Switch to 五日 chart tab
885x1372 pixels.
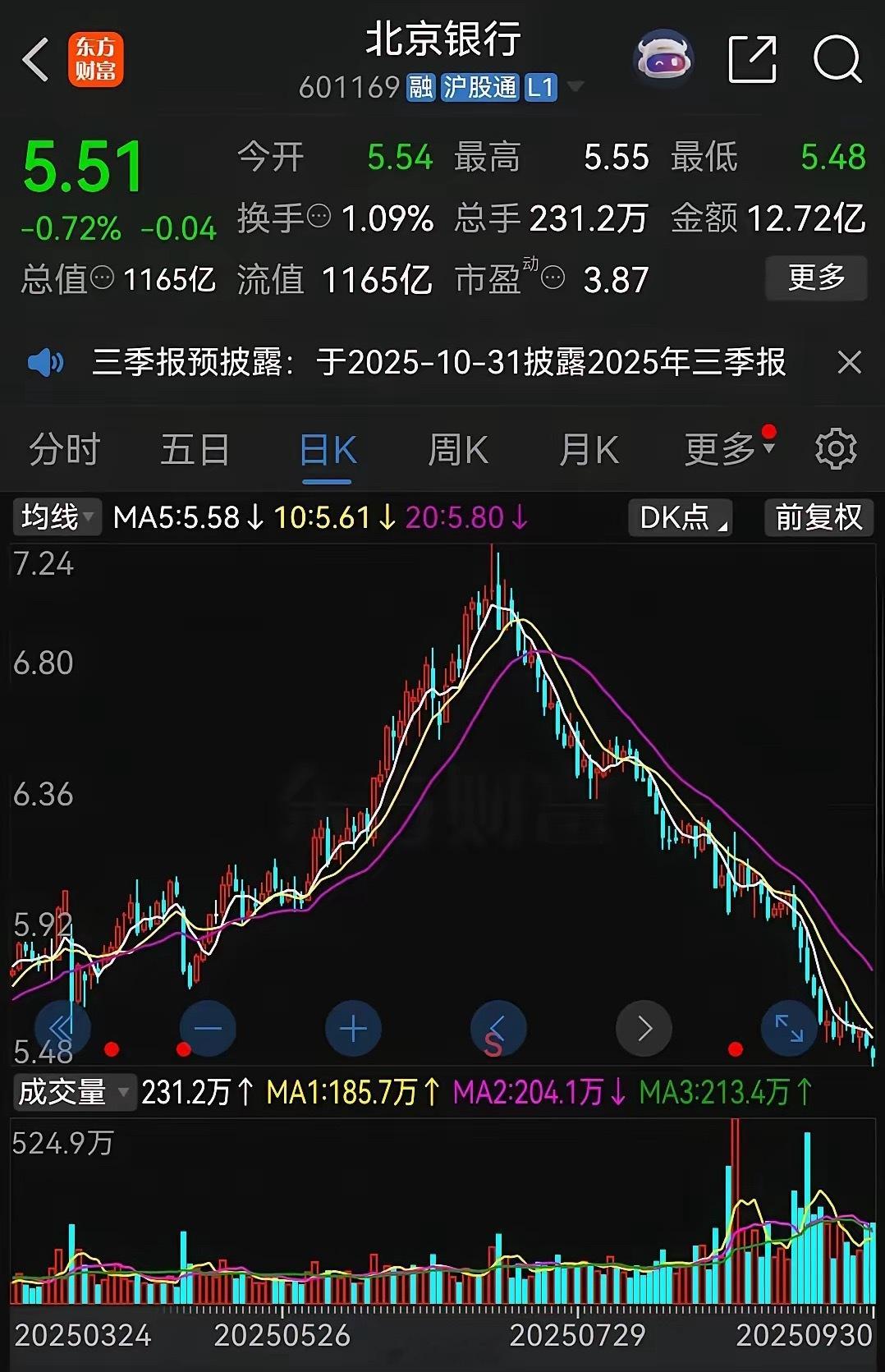click(195, 450)
